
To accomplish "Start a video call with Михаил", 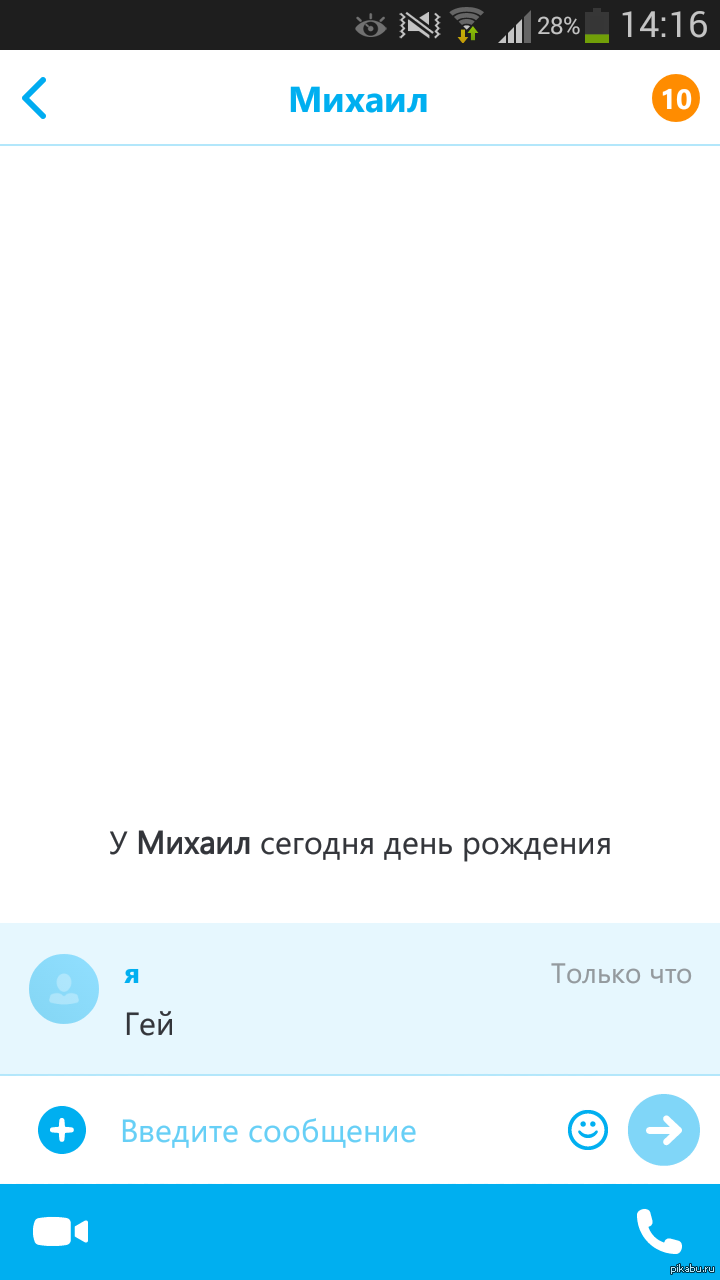I will pyautogui.click(x=61, y=1232).
